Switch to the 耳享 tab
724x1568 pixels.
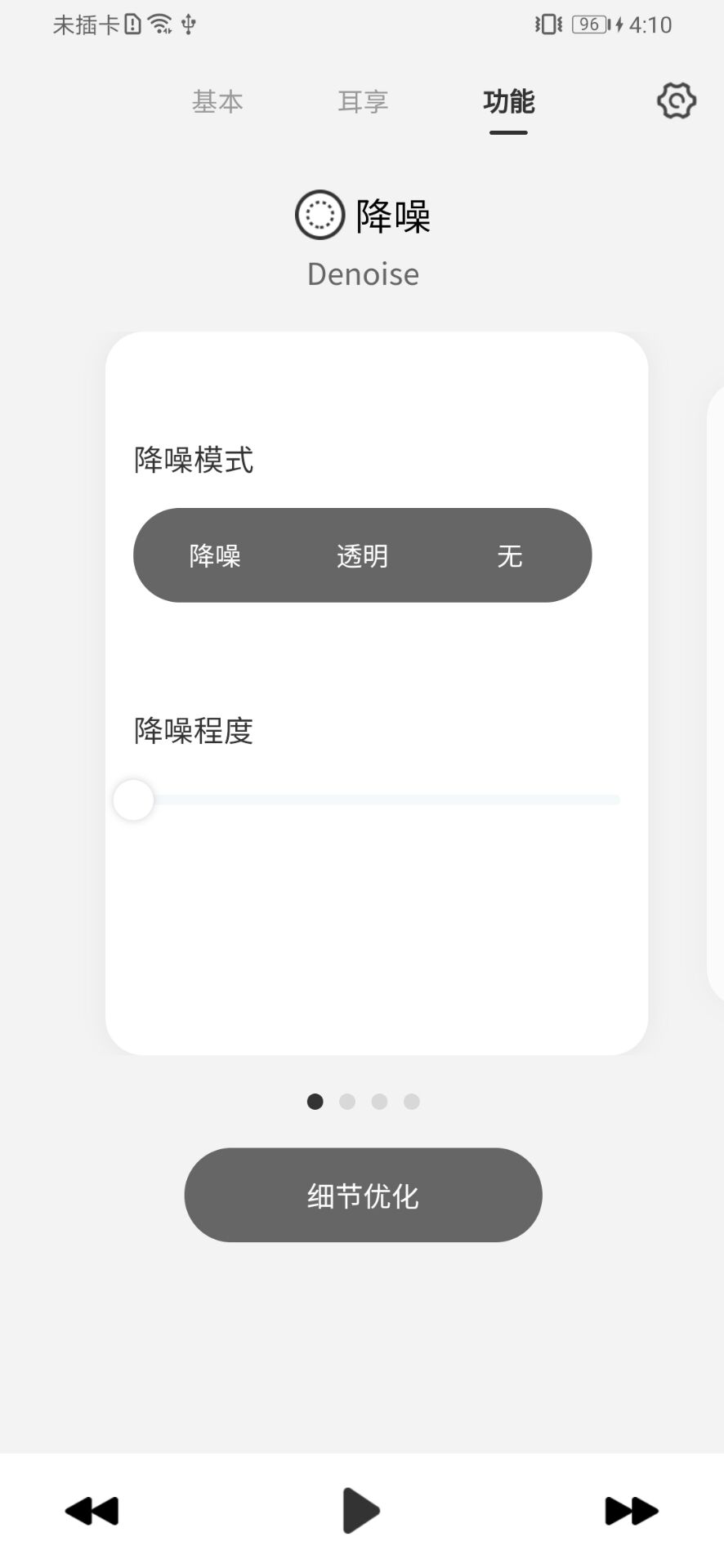click(363, 102)
